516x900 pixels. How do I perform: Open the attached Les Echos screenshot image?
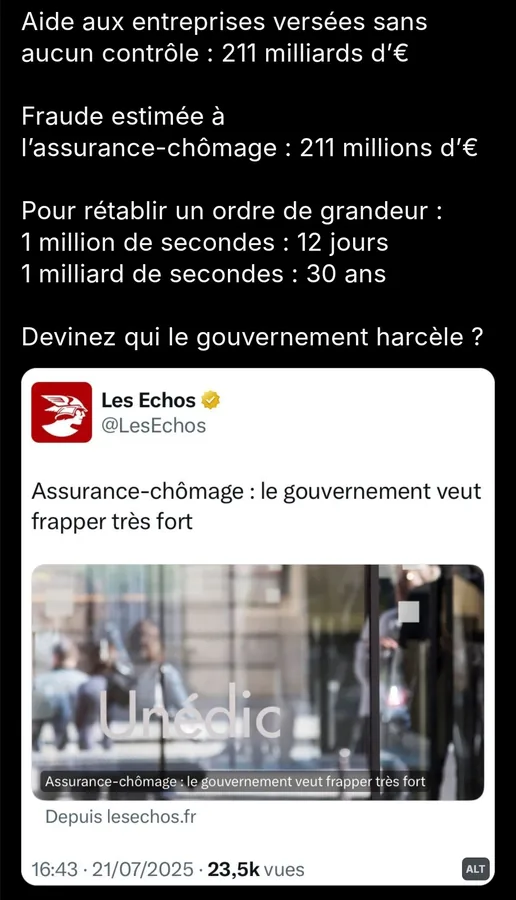tap(258, 627)
